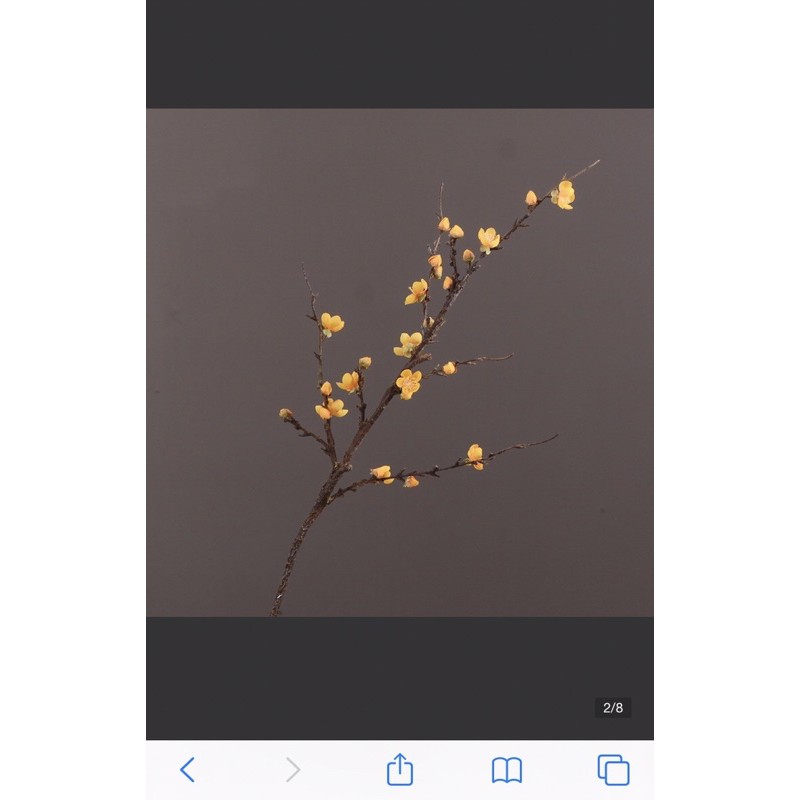
Task: Share this page via the share icon
Action: pyautogui.click(x=400, y=769)
